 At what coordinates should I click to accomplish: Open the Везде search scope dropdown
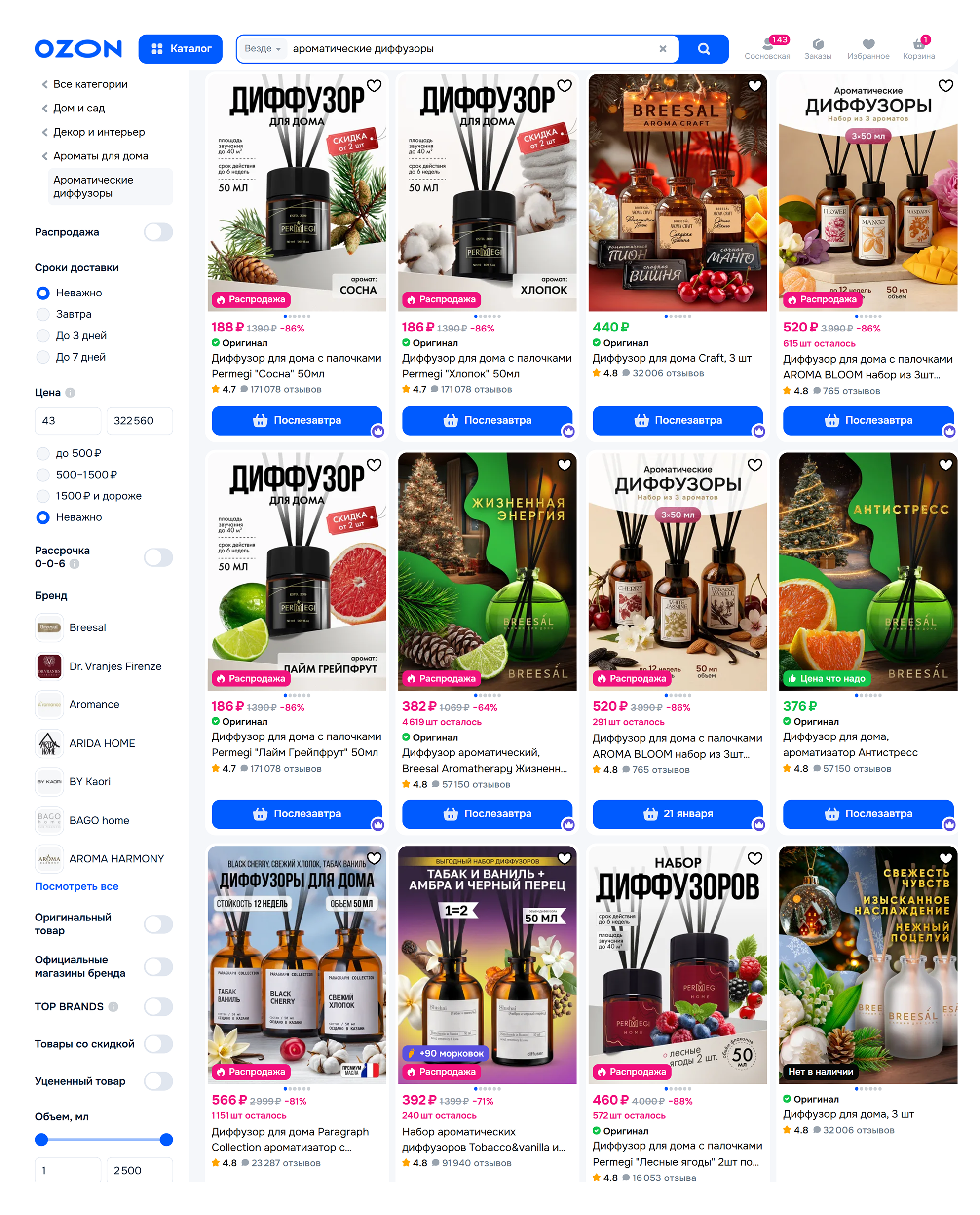(263, 49)
